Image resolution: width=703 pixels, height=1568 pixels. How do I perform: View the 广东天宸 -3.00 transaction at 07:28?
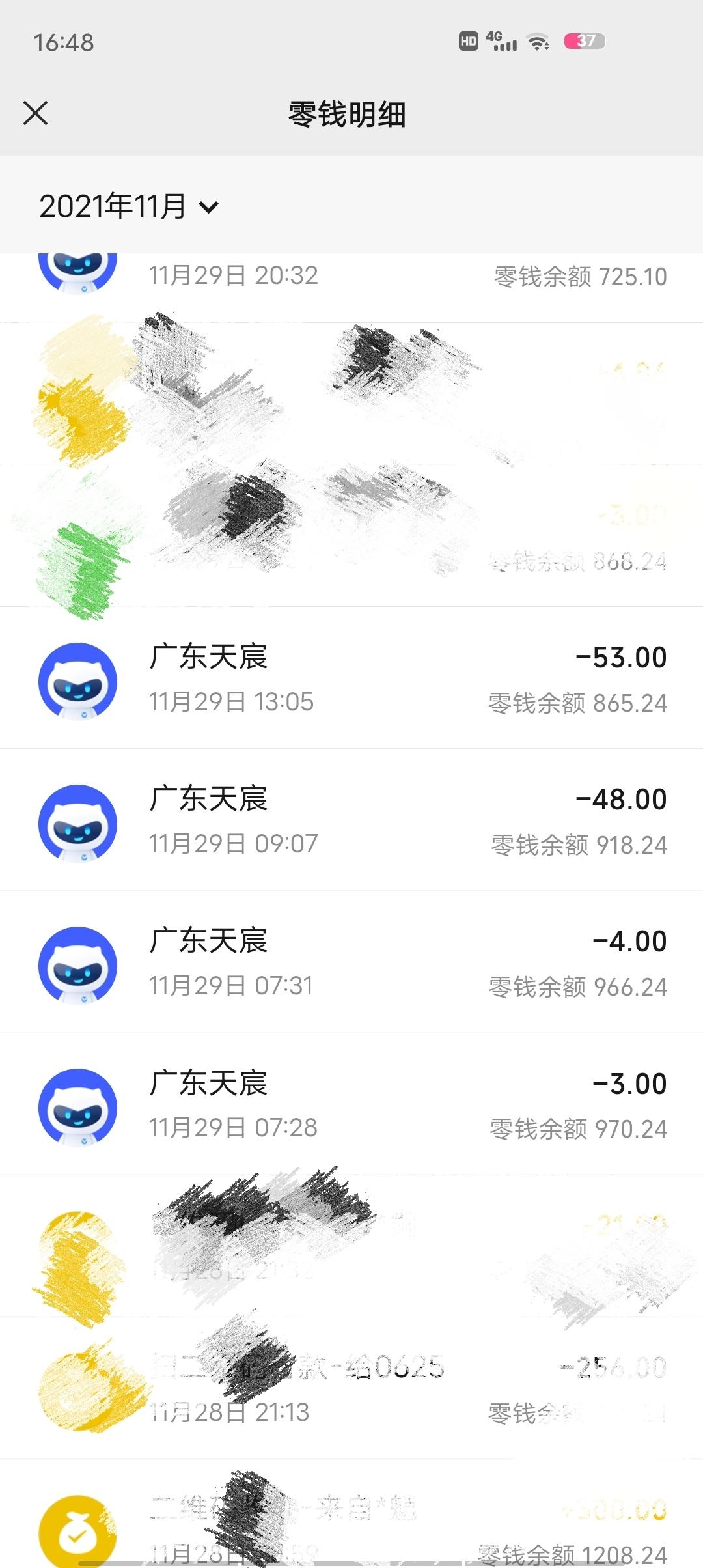pyautogui.click(x=351, y=1104)
